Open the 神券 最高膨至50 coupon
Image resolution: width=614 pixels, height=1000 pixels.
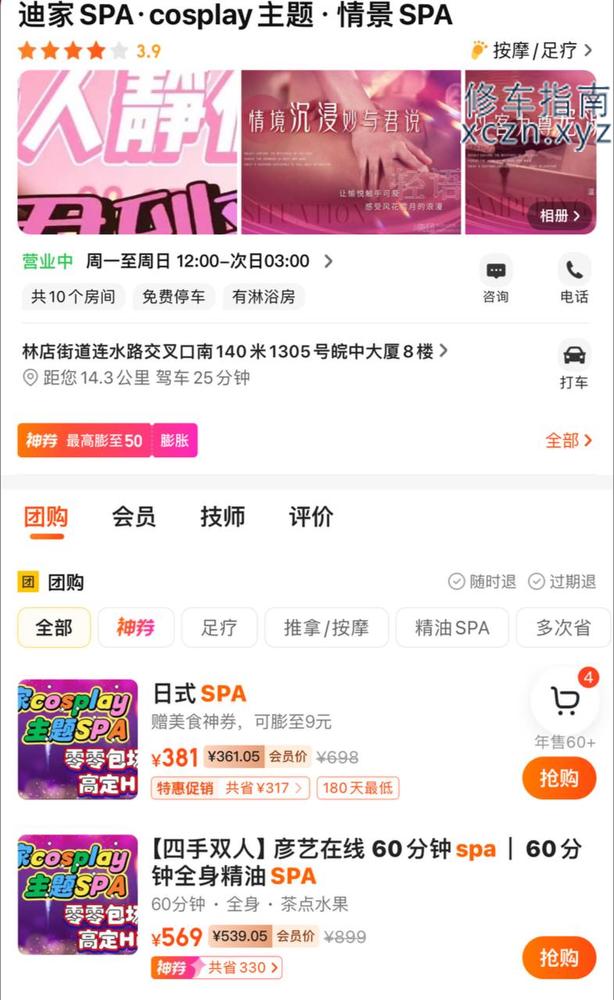(x=84, y=440)
